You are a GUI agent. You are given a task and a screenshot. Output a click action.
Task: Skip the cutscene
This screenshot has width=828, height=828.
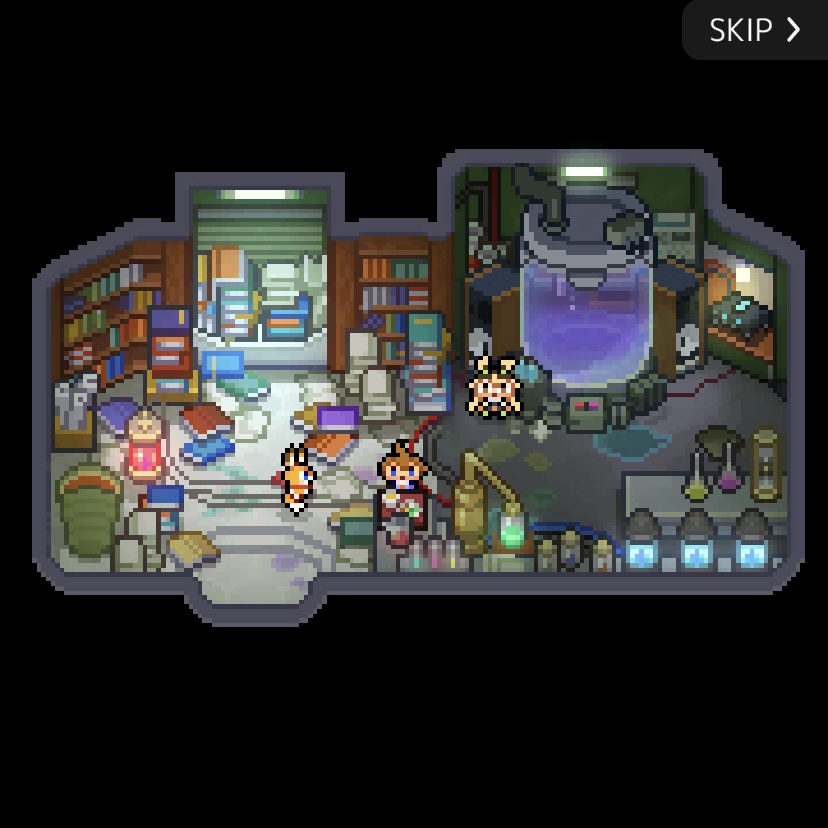(x=755, y=30)
